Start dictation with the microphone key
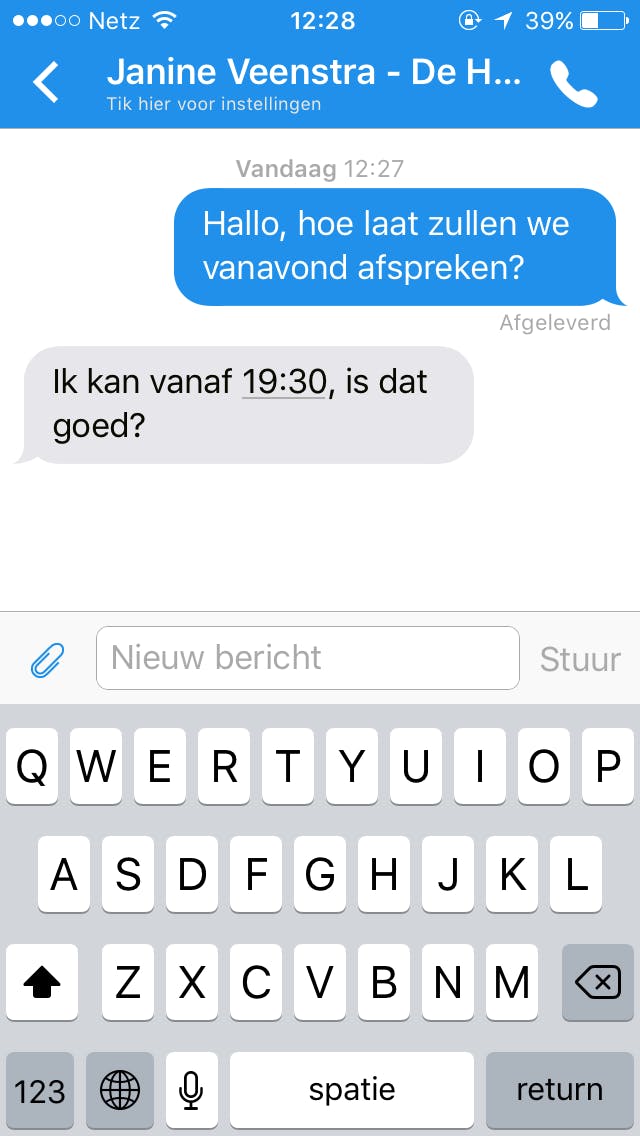The height and width of the screenshot is (1136, 640). pyautogui.click(x=192, y=1090)
